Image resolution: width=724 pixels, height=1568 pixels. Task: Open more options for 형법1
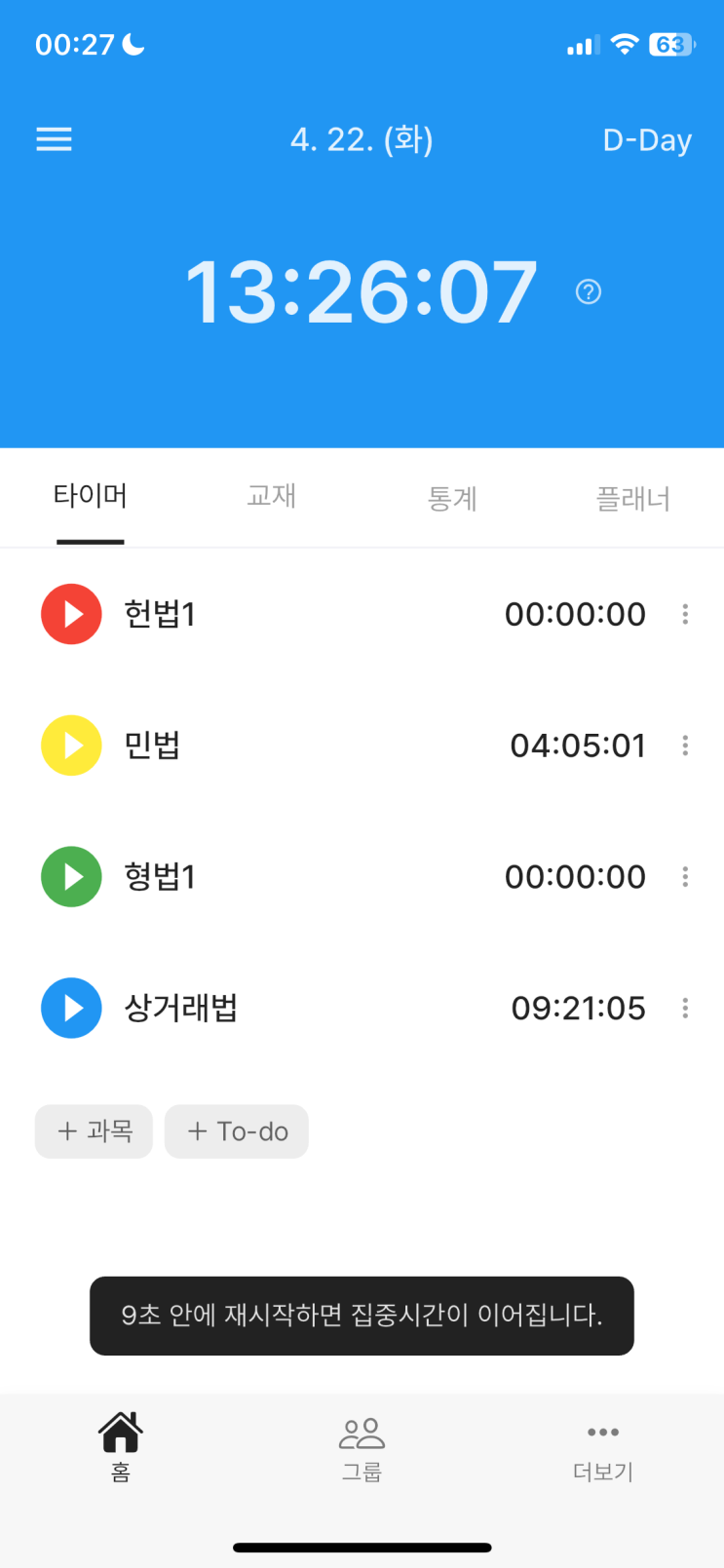[685, 877]
